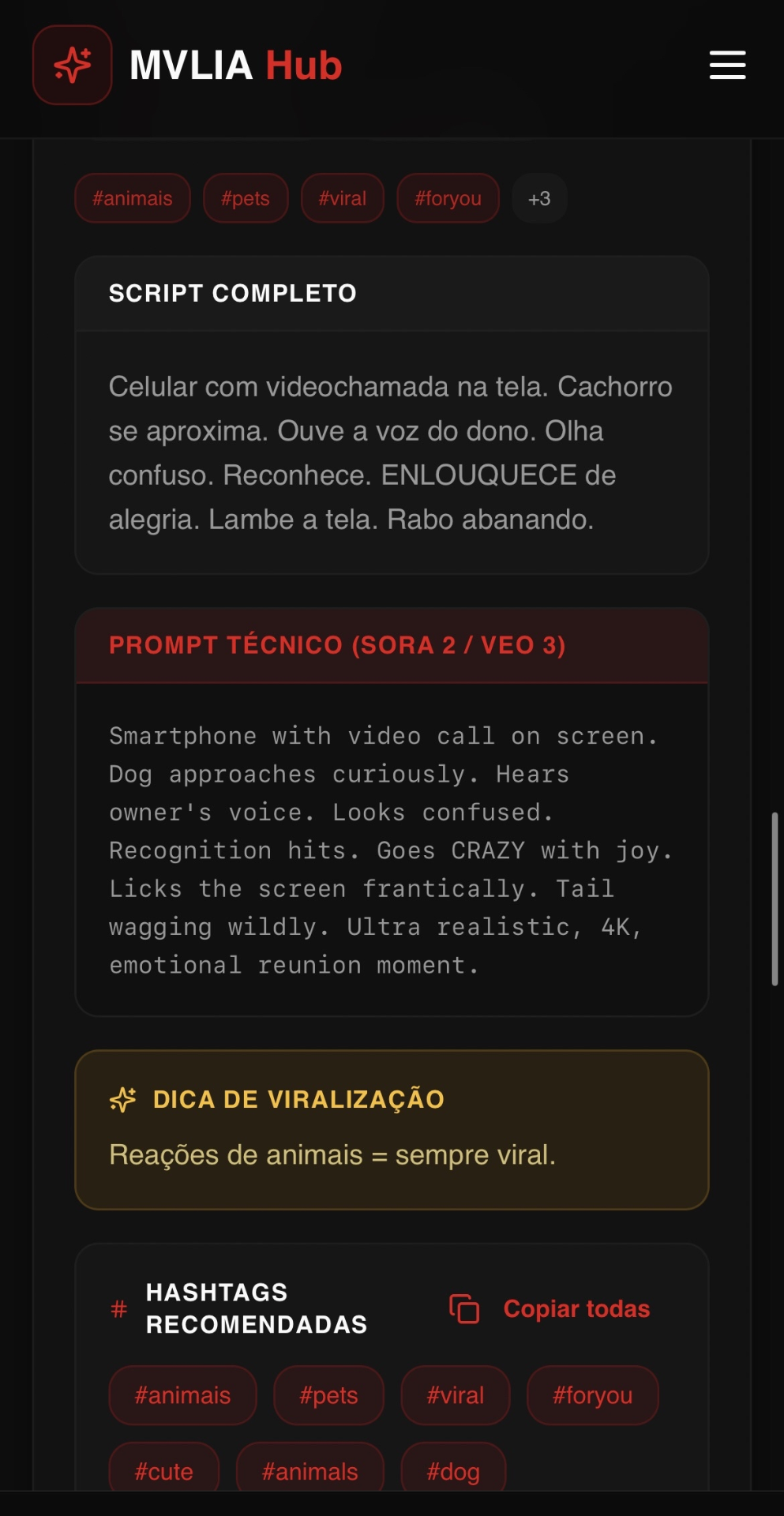Tap #foryou in the recommended hashtags
The height and width of the screenshot is (1516, 784).
pyautogui.click(x=592, y=1395)
